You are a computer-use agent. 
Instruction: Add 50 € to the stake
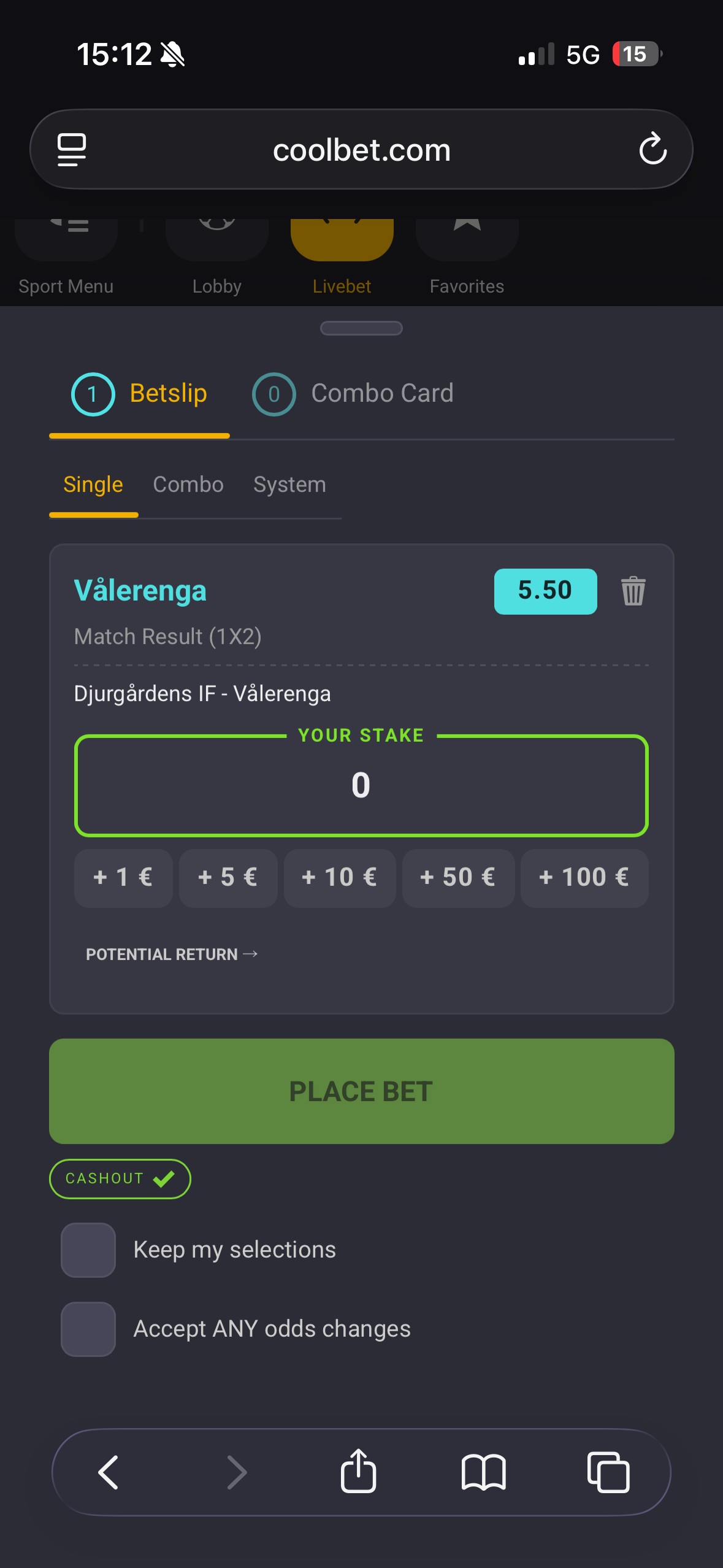[458, 878]
